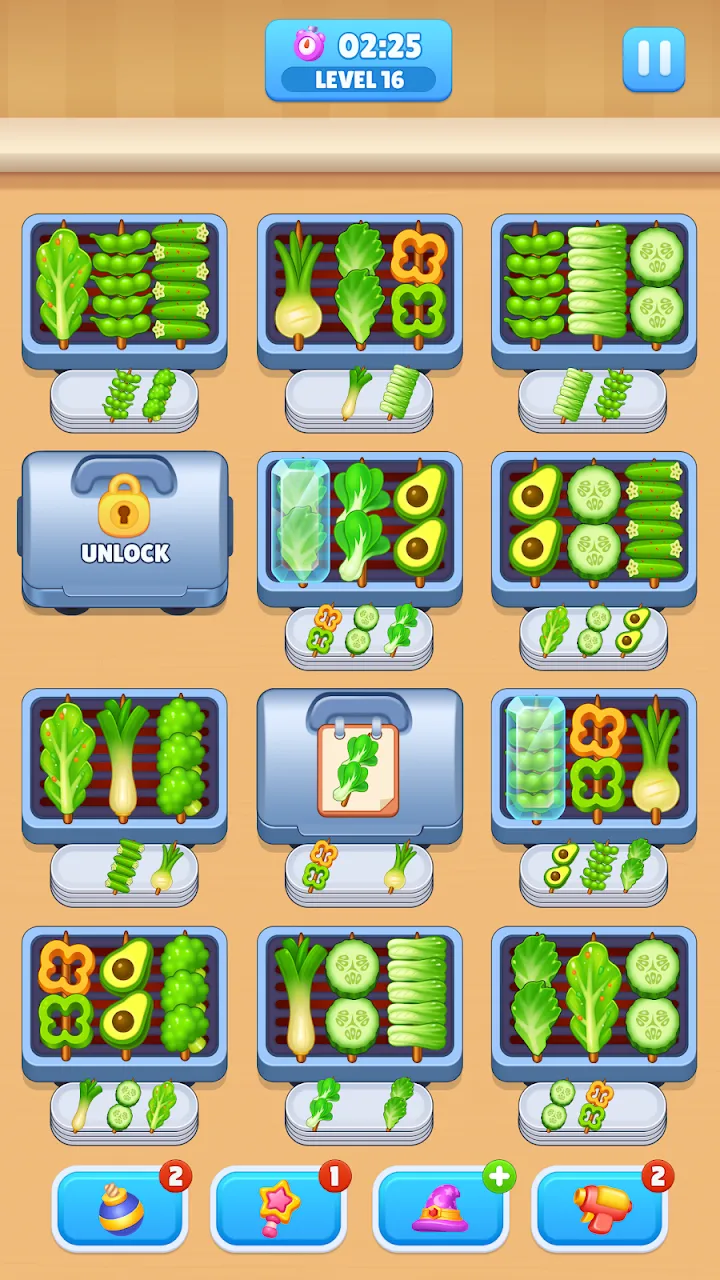Pause the game
Screen dimensions: 720x1280
click(654, 59)
